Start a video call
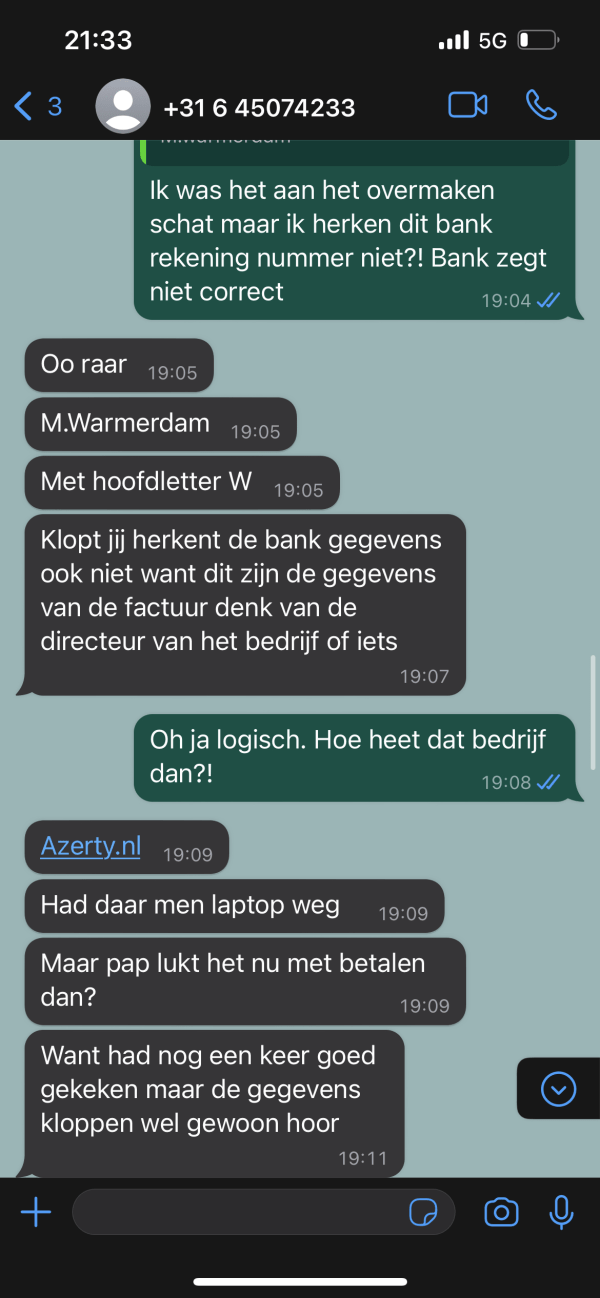 pyautogui.click(x=467, y=106)
